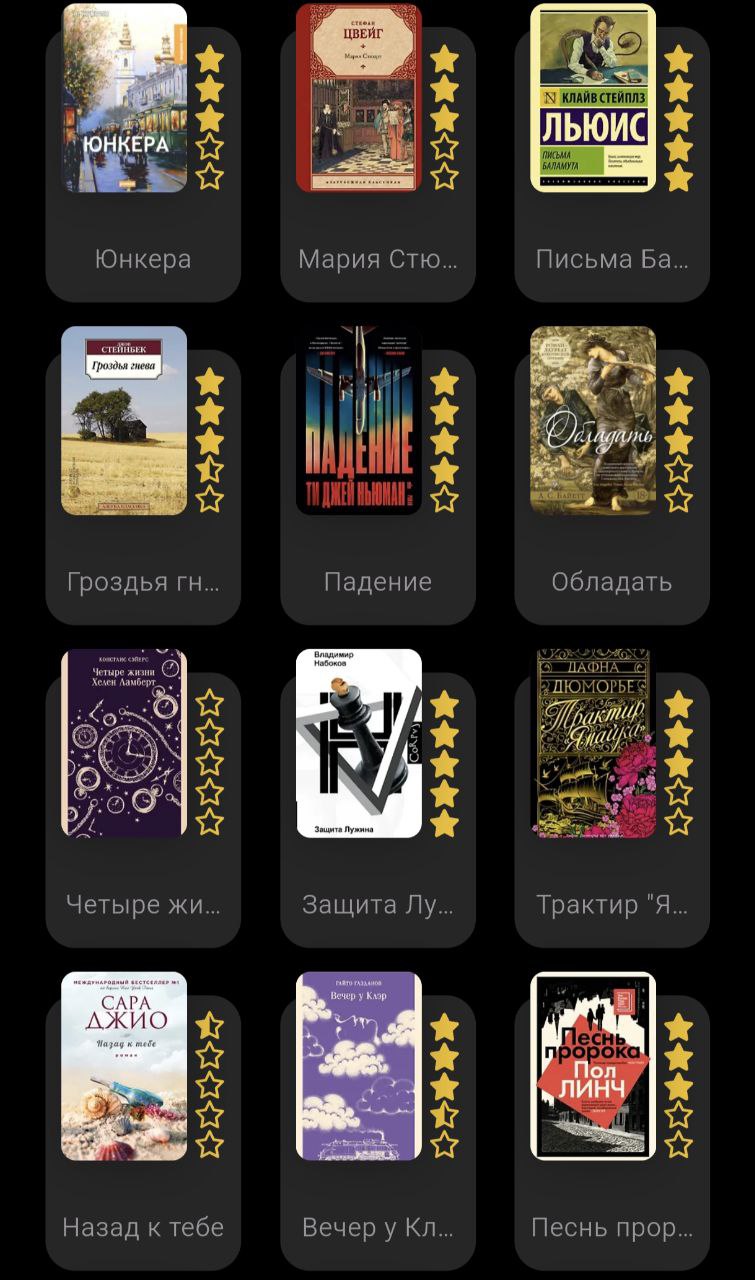The height and width of the screenshot is (1280, 755).
Task: Open the Вечер у Клэр book card
Action: [358, 1066]
